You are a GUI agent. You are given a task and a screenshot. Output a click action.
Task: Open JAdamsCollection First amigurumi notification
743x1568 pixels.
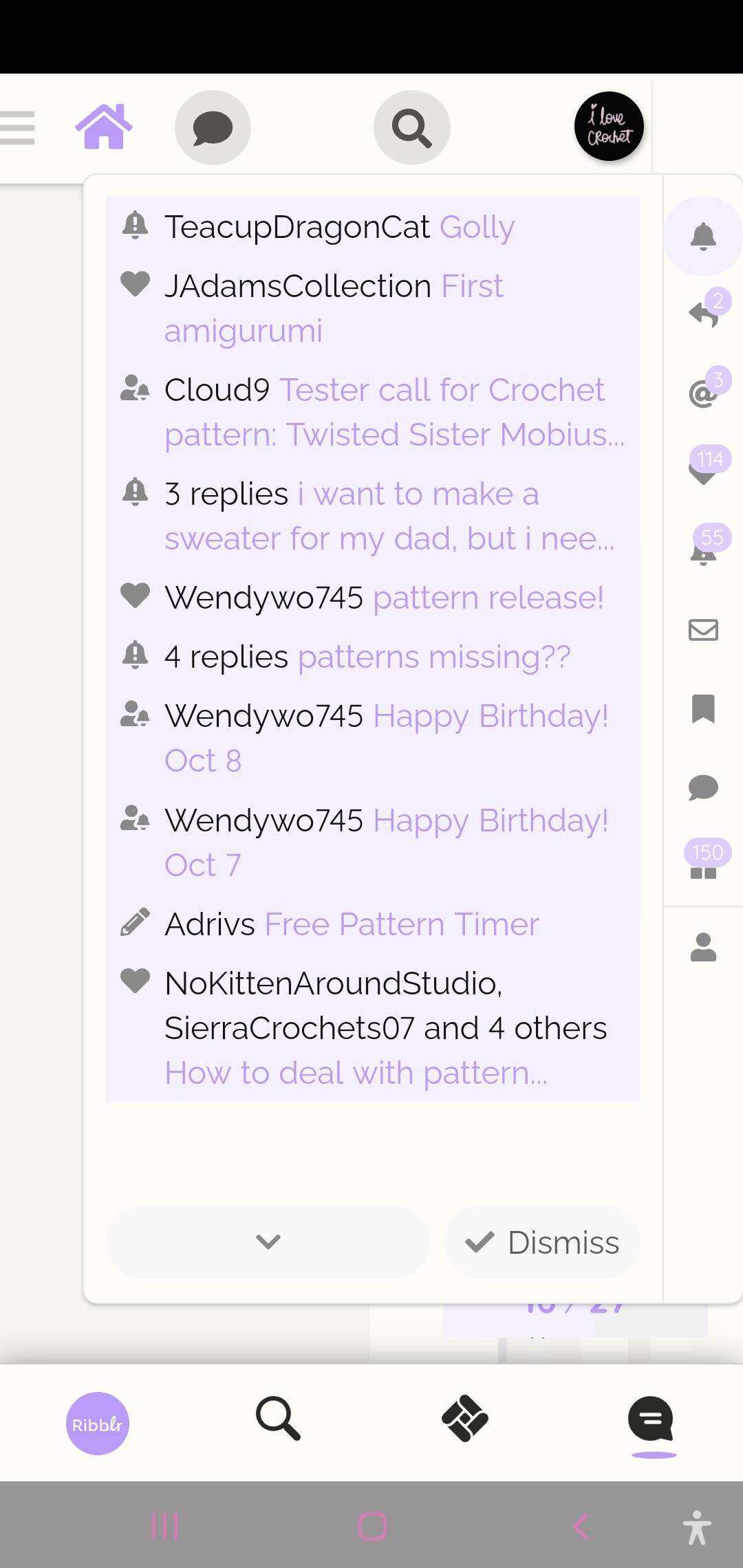[373, 308]
